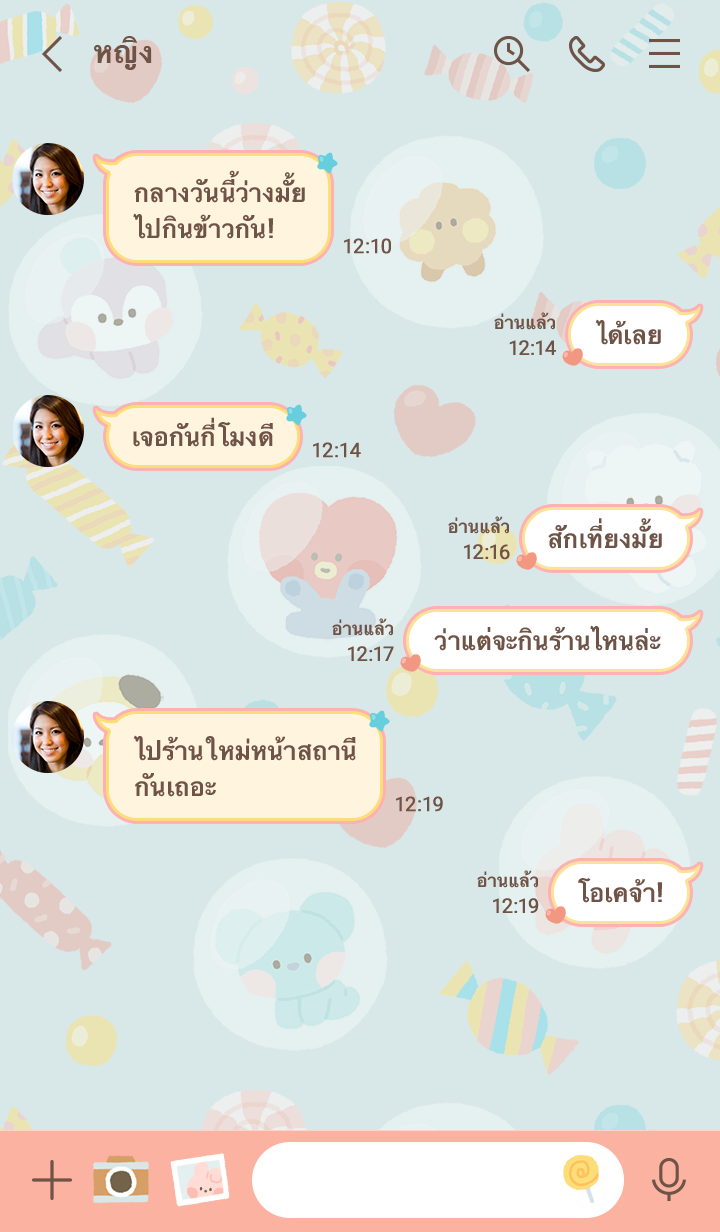Go back from the chat with หญิง
The width and height of the screenshot is (720, 1232).
52,54
